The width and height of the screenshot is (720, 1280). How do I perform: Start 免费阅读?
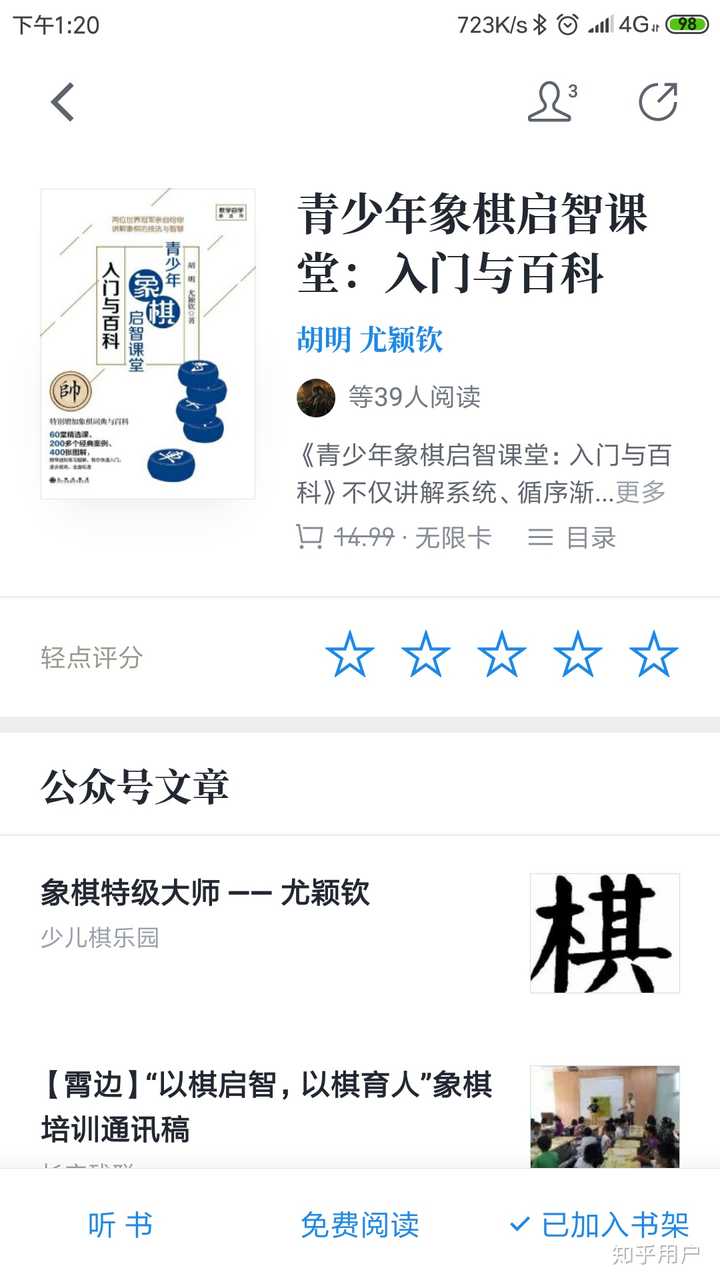(x=360, y=1224)
